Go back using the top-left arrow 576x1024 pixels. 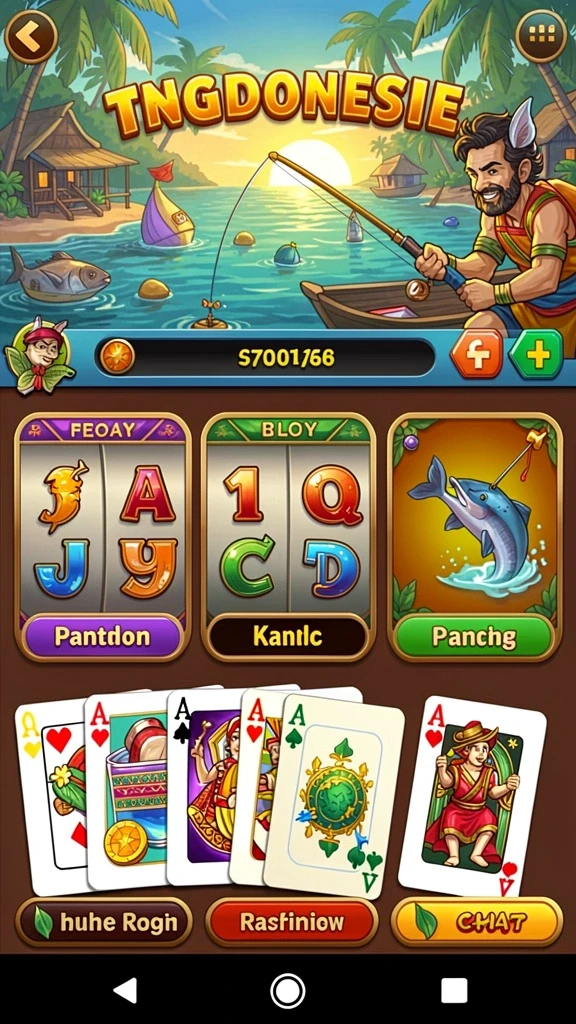click(x=30, y=36)
